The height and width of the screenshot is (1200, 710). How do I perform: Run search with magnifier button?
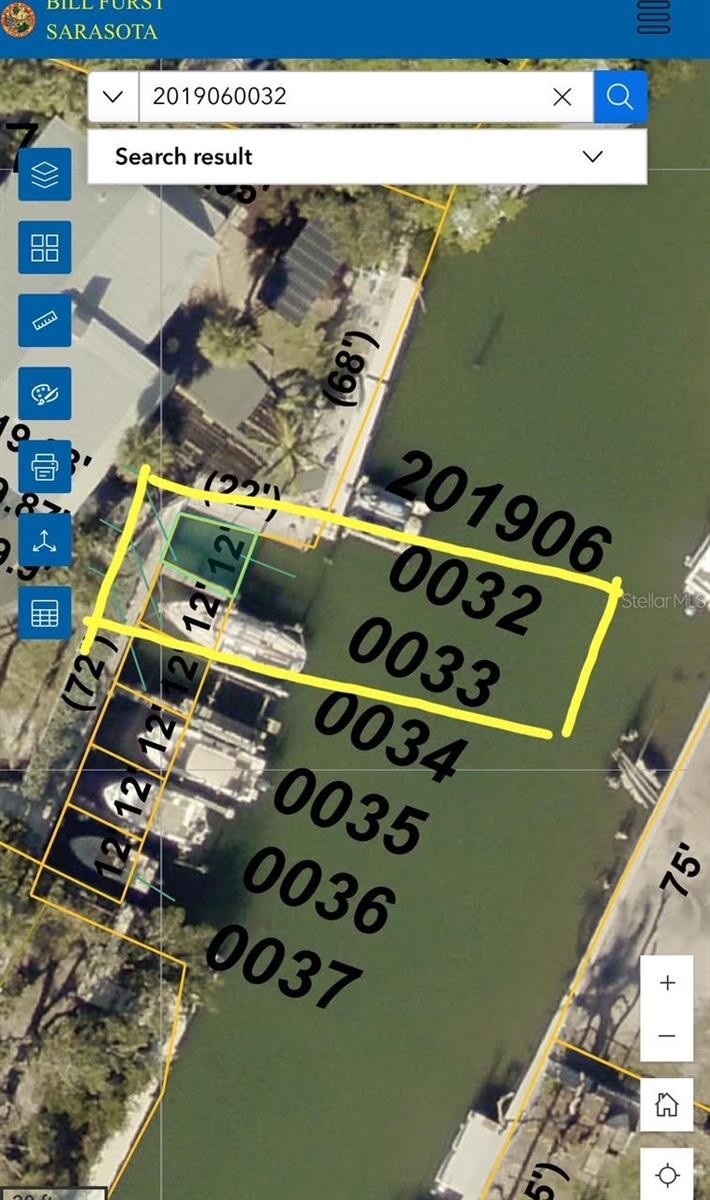pyautogui.click(x=620, y=96)
